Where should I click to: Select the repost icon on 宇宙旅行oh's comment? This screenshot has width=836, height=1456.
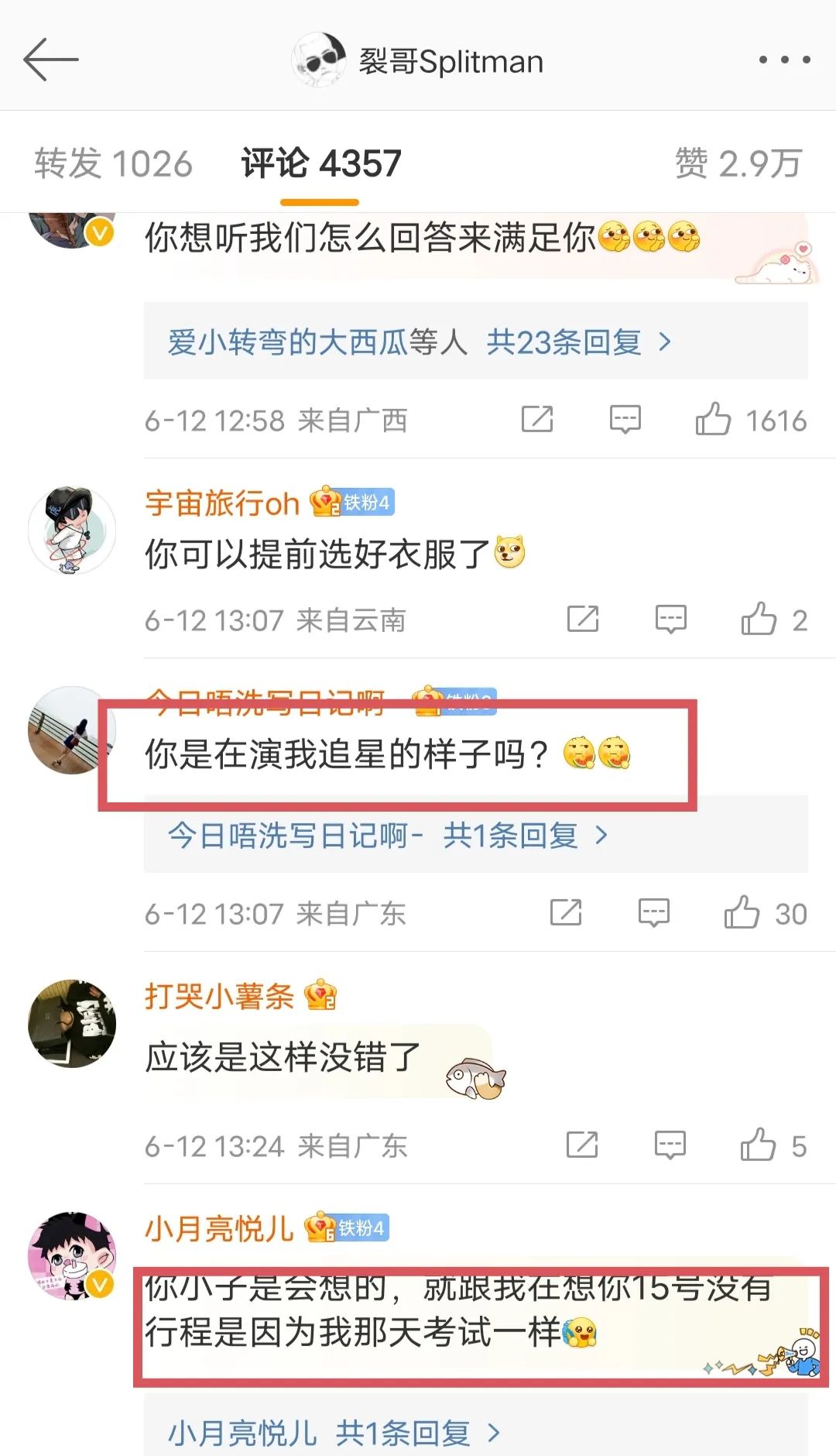[581, 619]
